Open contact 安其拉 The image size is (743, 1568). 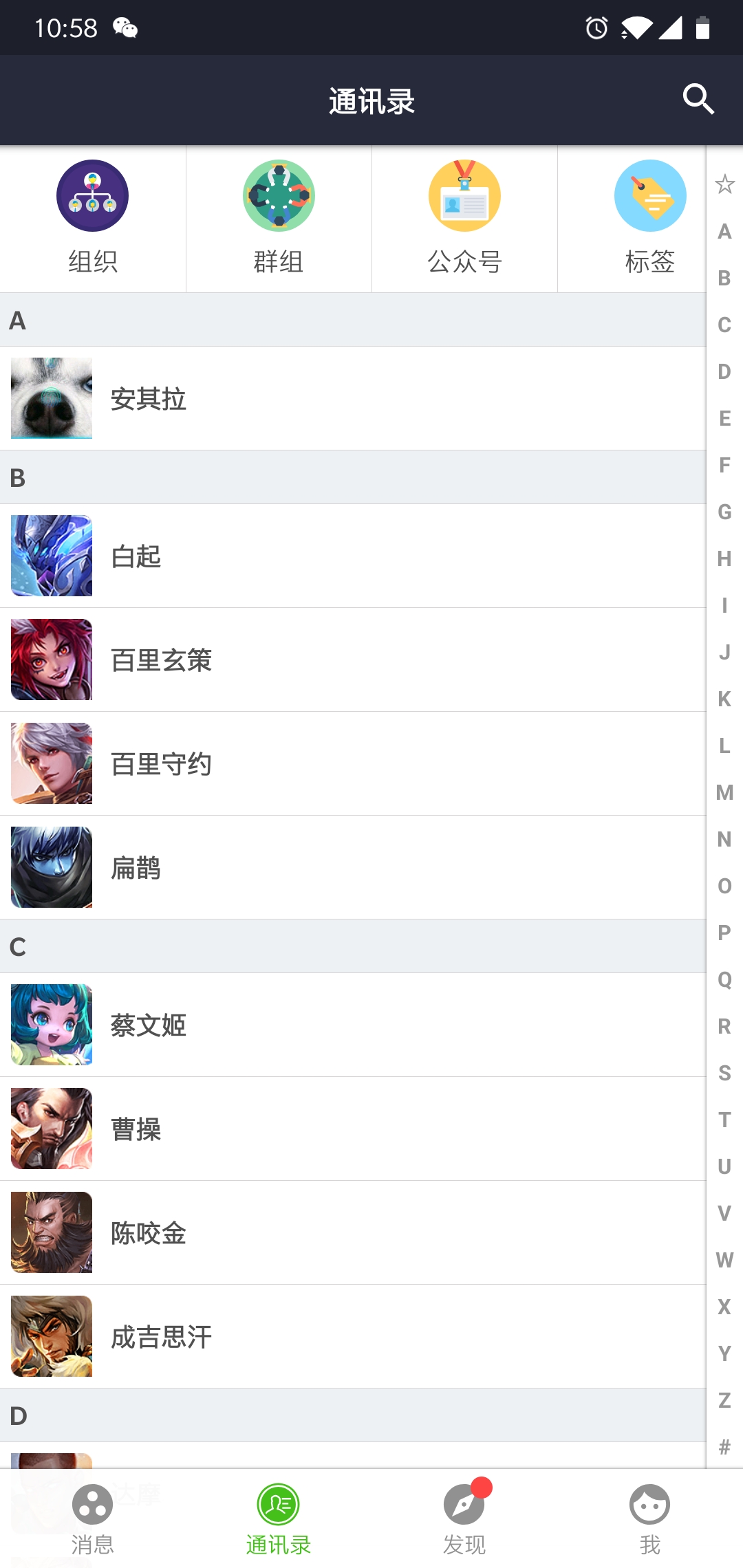pos(353,398)
